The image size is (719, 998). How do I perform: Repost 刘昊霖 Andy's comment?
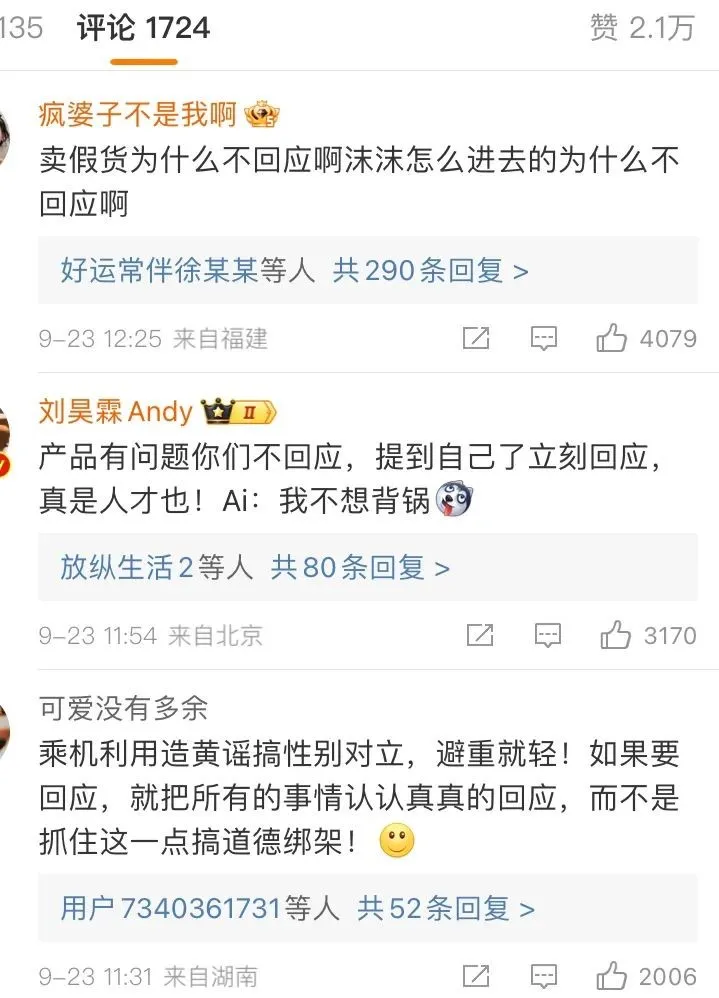coord(479,635)
